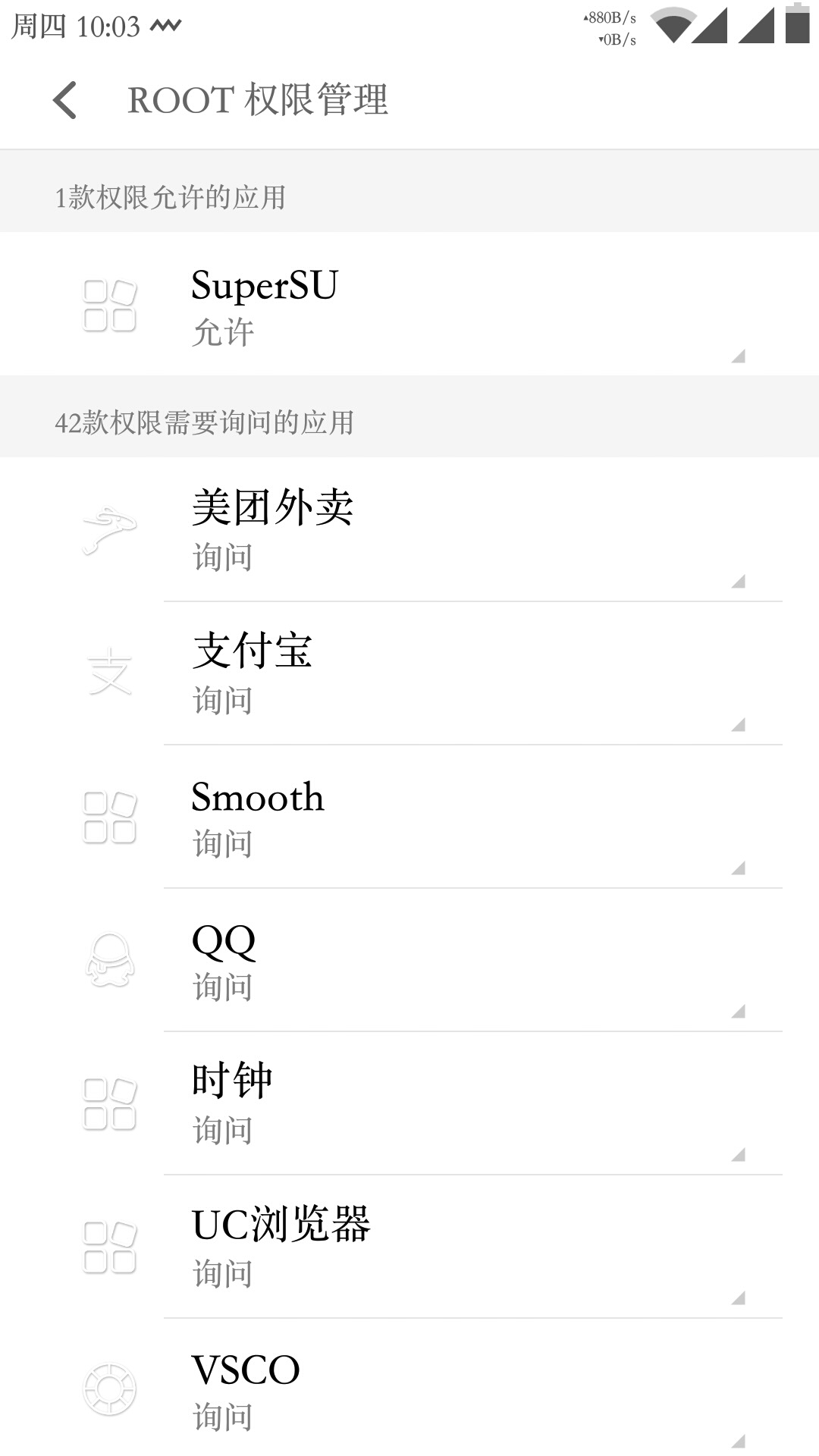
Task: Go back from ROOT 权限管理
Action: click(x=65, y=100)
